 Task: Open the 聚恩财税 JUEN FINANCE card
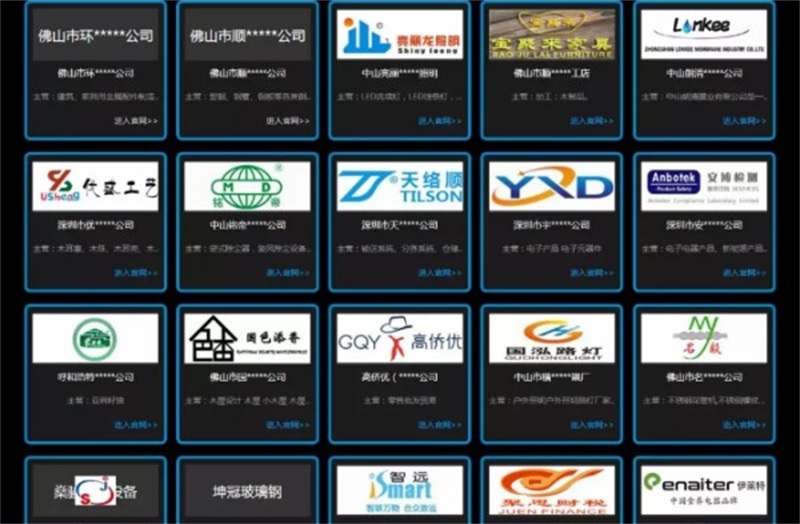551,491
